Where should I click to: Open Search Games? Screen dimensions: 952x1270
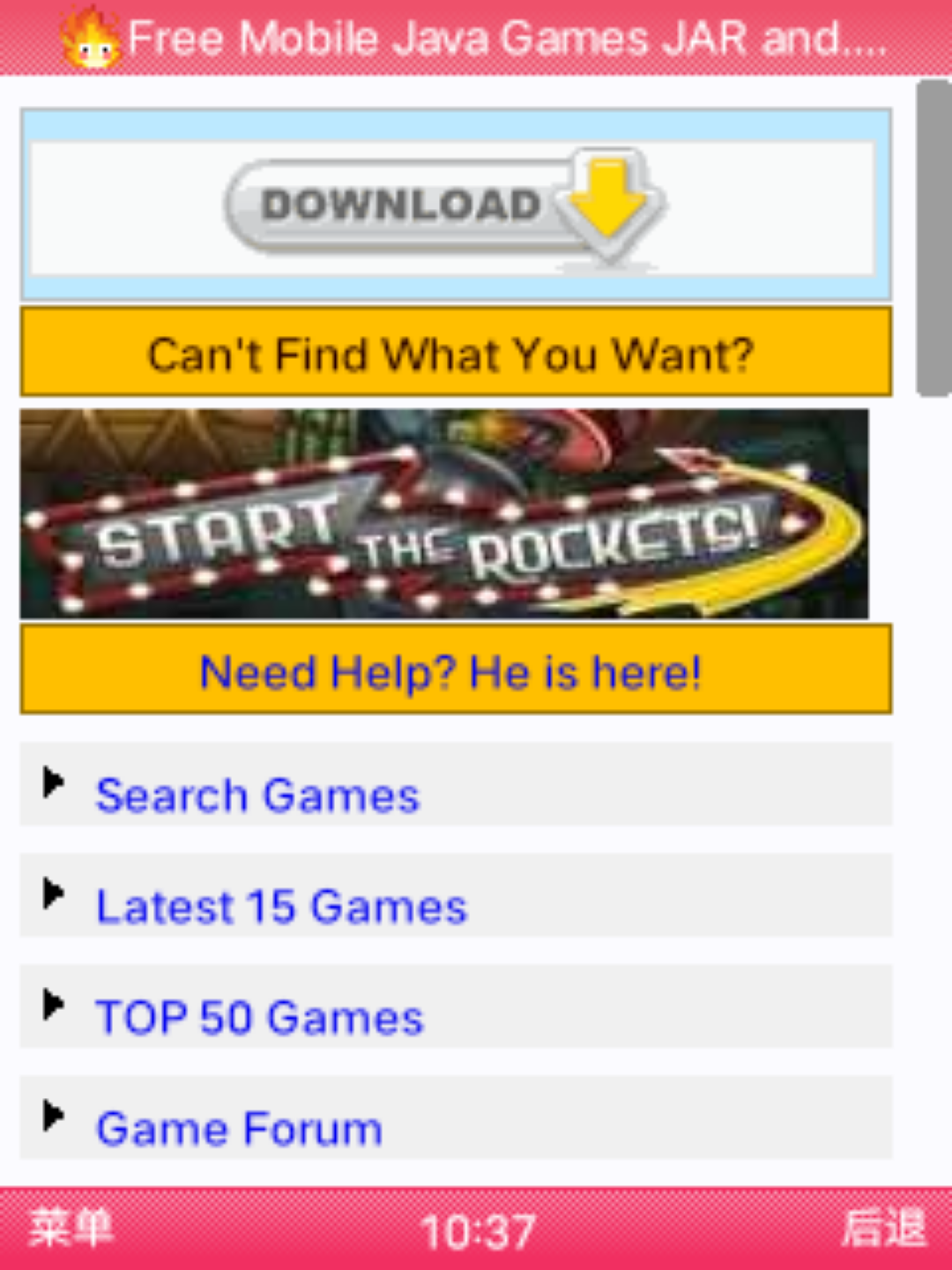click(257, 796)
